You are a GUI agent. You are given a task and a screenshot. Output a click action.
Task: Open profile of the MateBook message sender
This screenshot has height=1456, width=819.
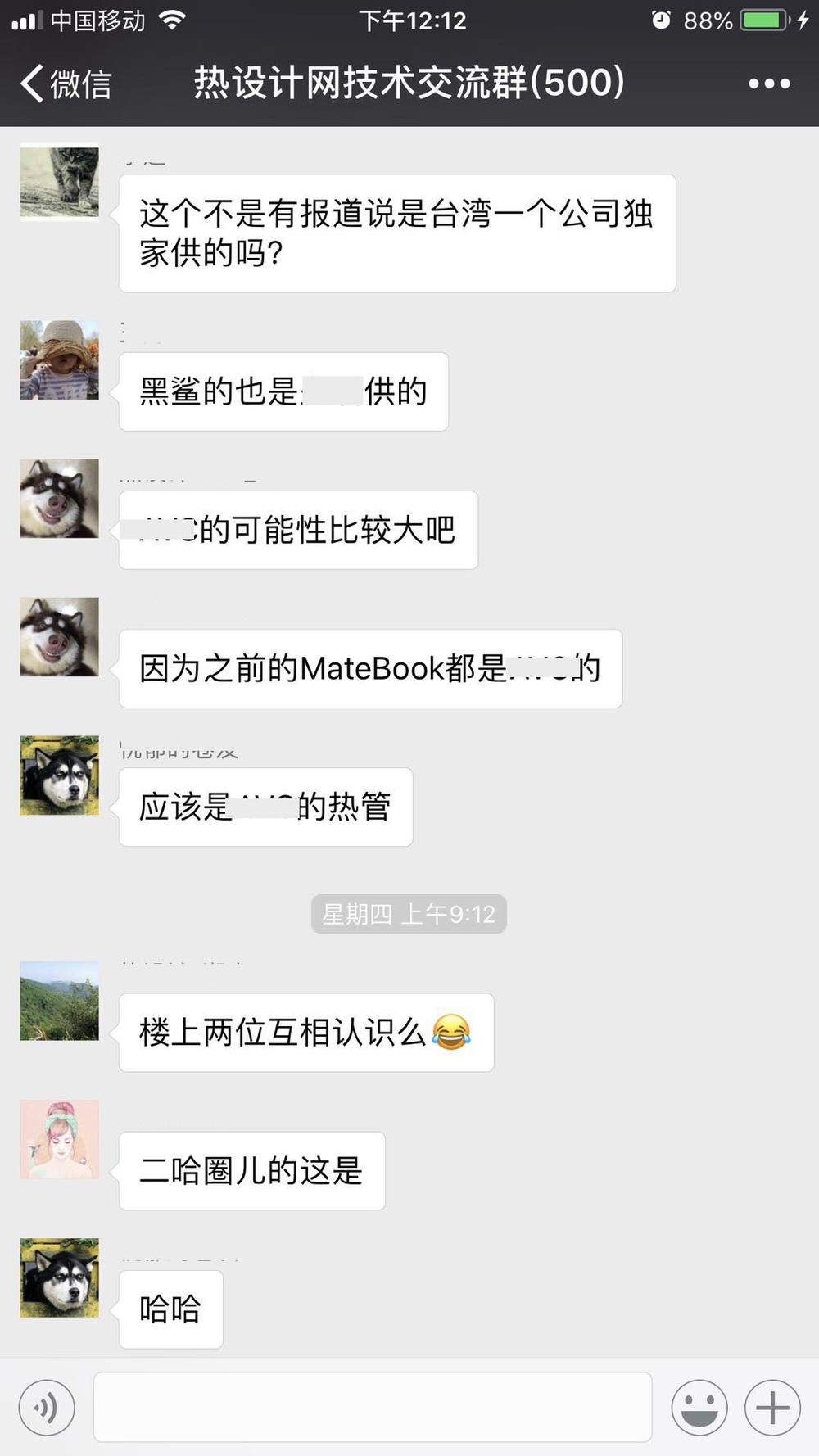click(59, 637)
